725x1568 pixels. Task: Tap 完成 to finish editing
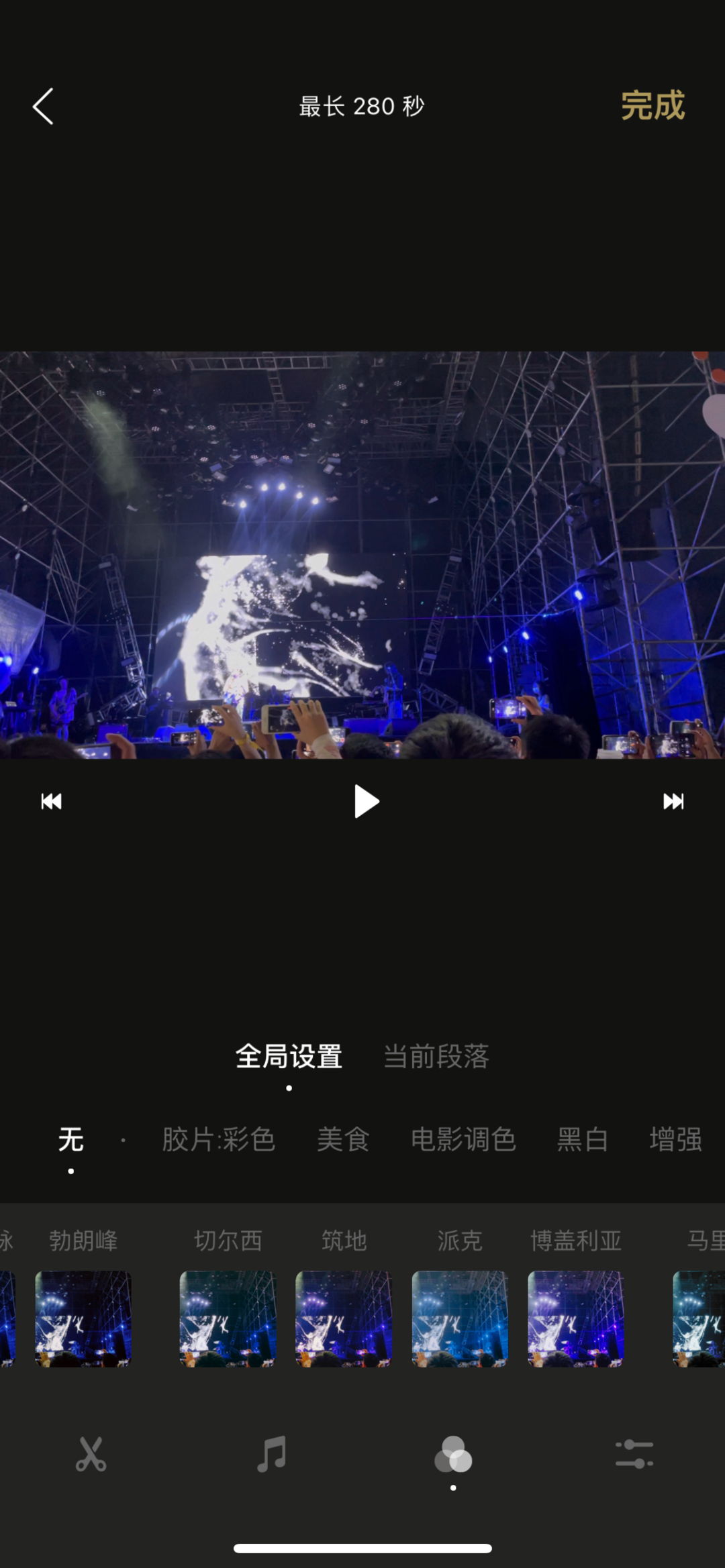[x=652, y=106]
